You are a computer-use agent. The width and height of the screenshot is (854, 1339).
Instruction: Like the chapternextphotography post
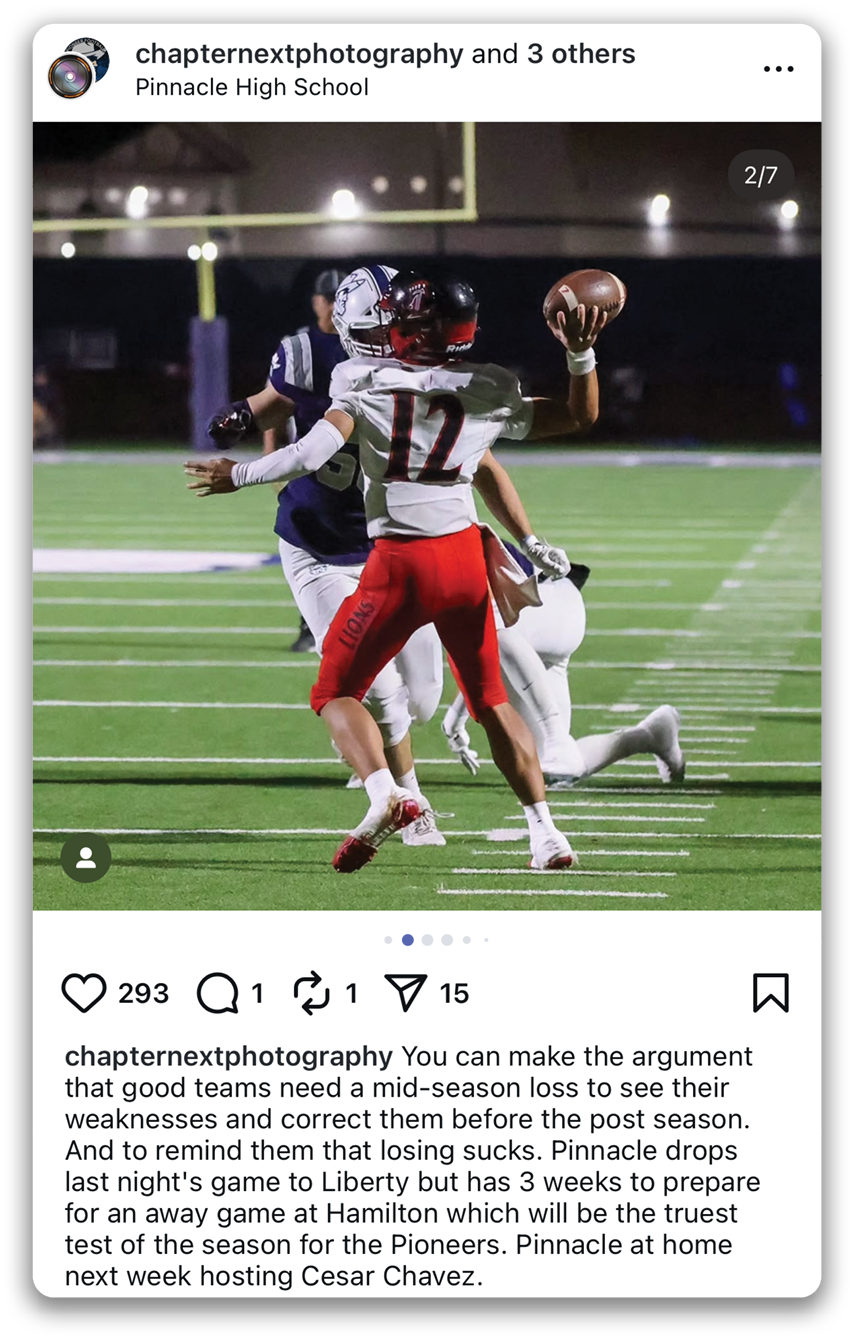click(84, 993)
